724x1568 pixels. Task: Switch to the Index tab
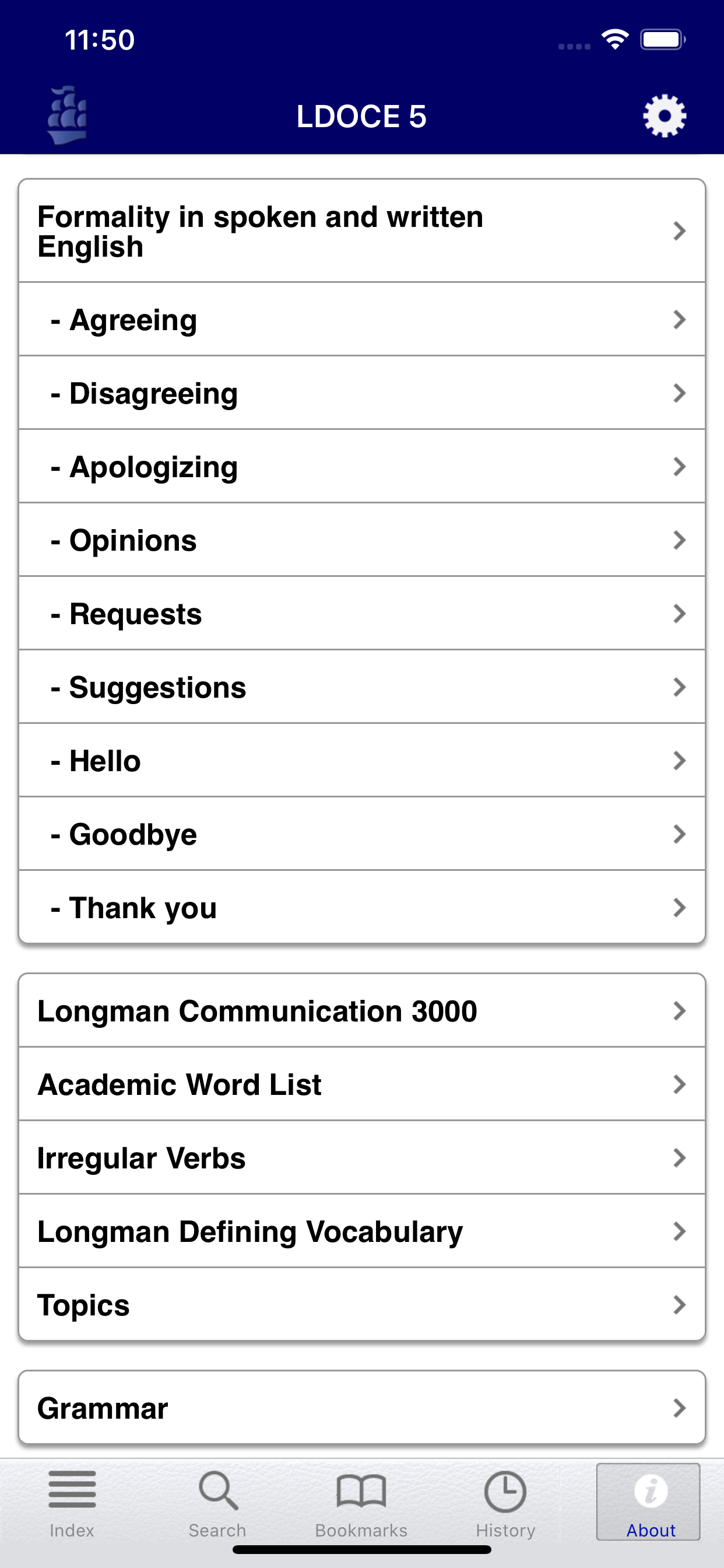72,1503
